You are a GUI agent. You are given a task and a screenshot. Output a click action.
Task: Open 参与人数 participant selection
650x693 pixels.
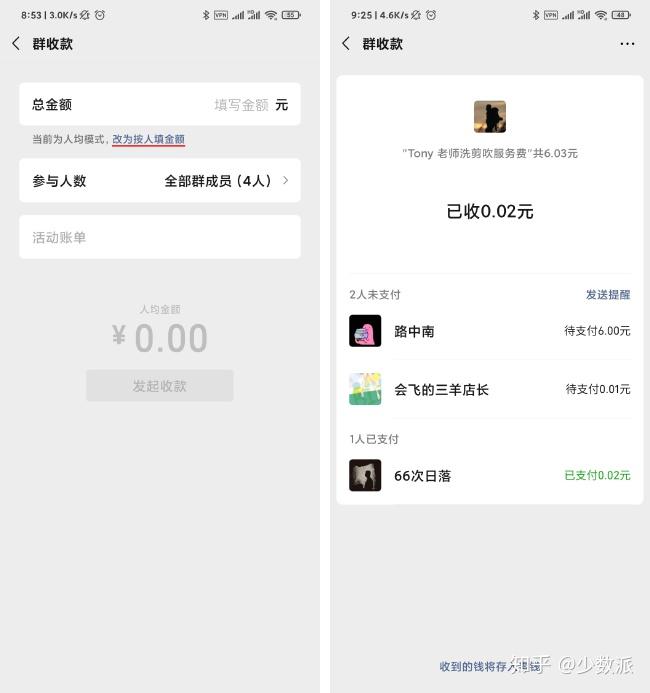pyautogui.click(x=160, y=181)
